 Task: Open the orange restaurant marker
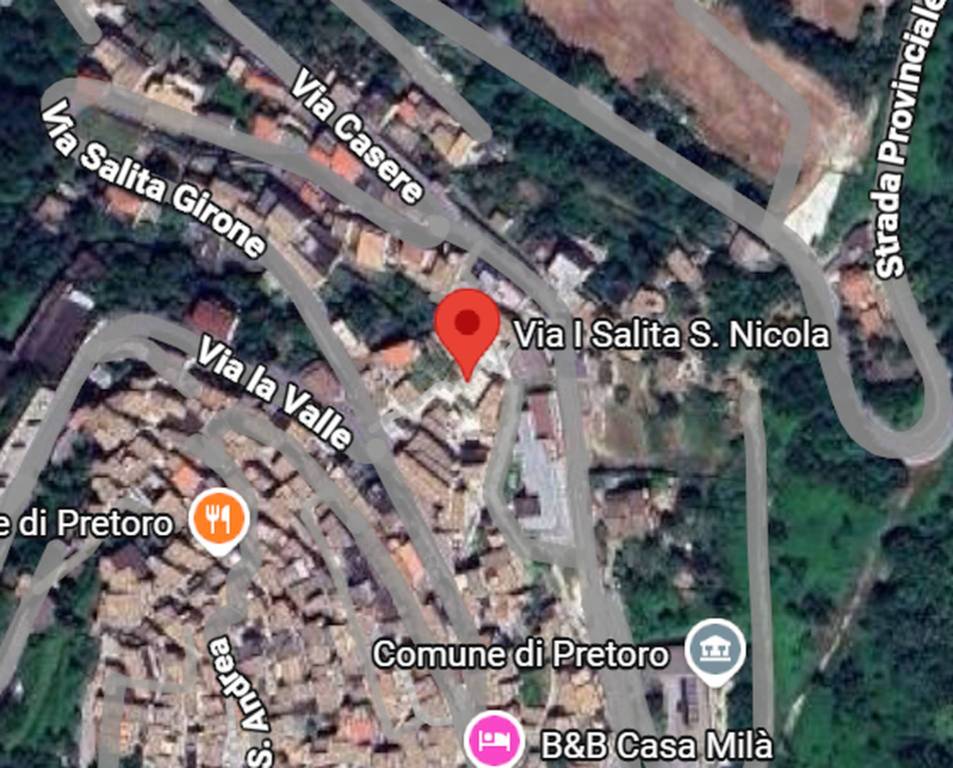pos(219,519)
